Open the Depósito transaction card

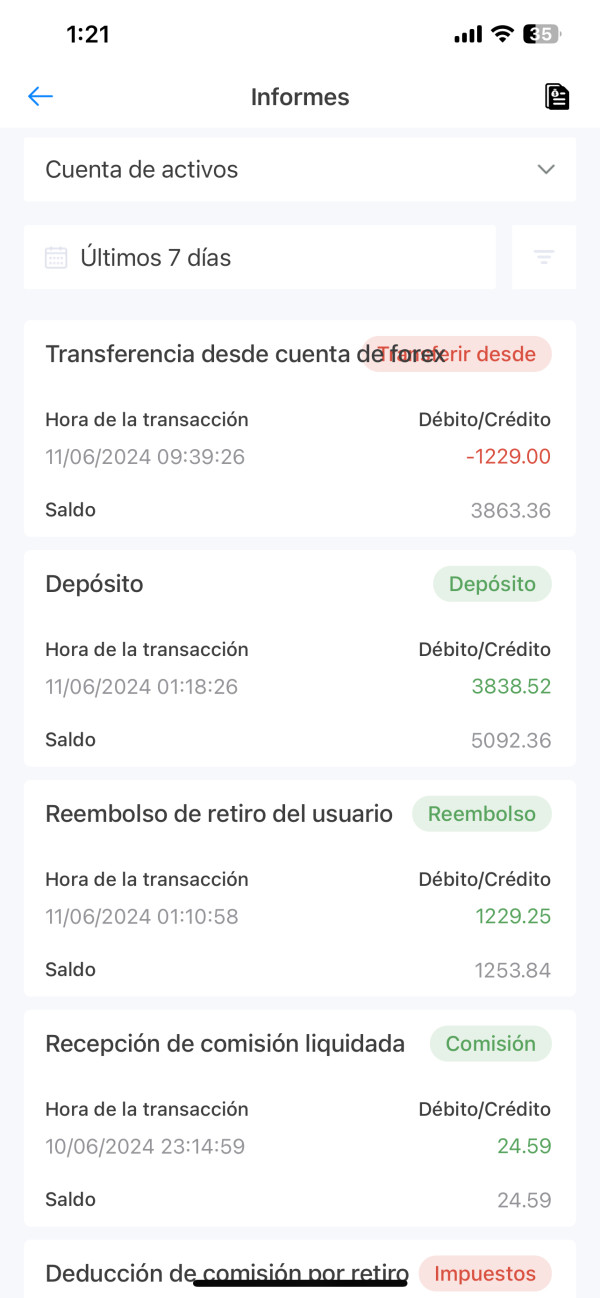click(x=300, y=658)
